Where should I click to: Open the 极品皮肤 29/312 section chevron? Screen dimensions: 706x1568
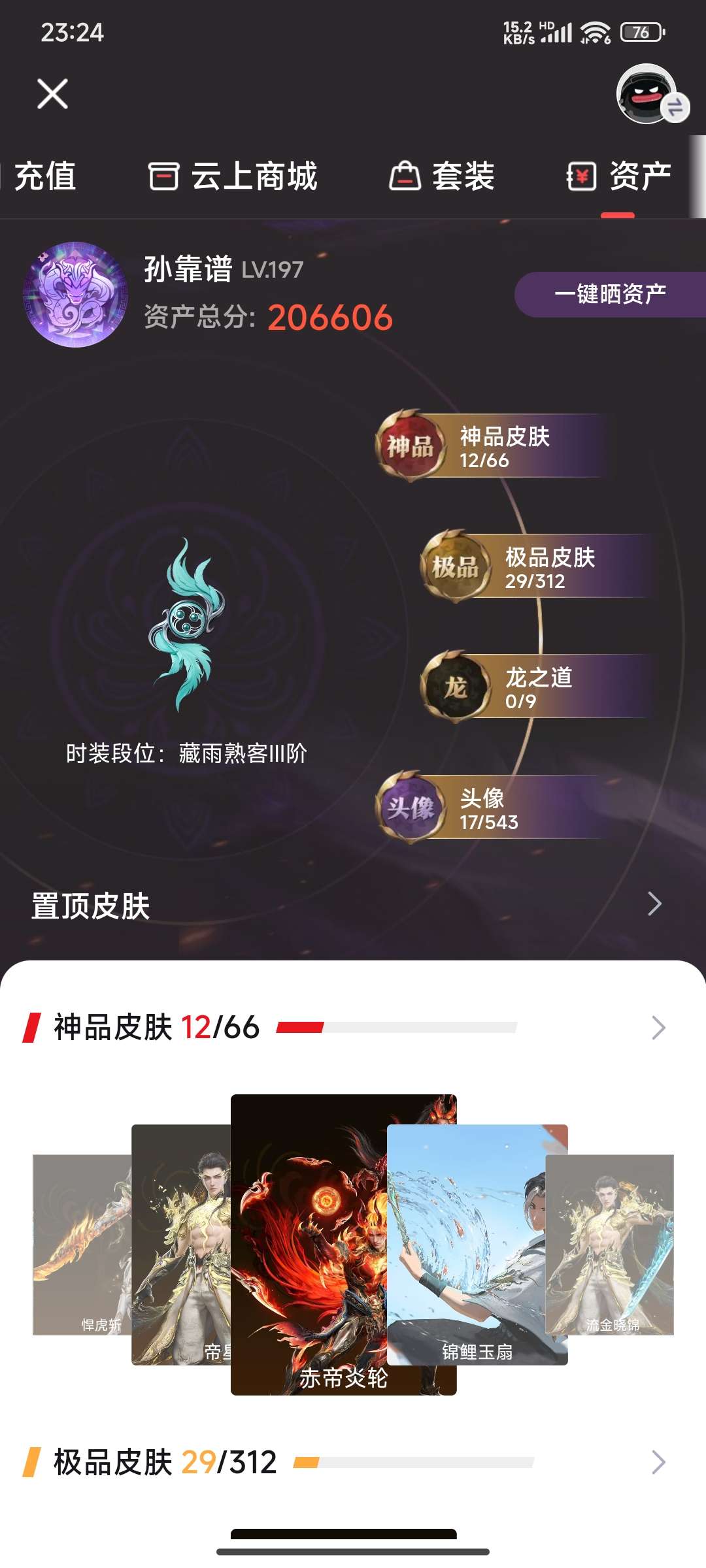coord(658,1462)
